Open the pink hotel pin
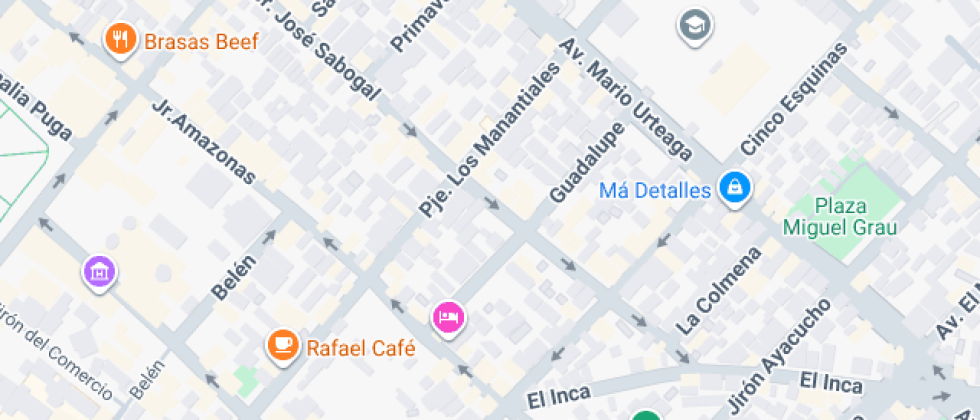This screenshot has height=420, width=980. tap(448, 318)
